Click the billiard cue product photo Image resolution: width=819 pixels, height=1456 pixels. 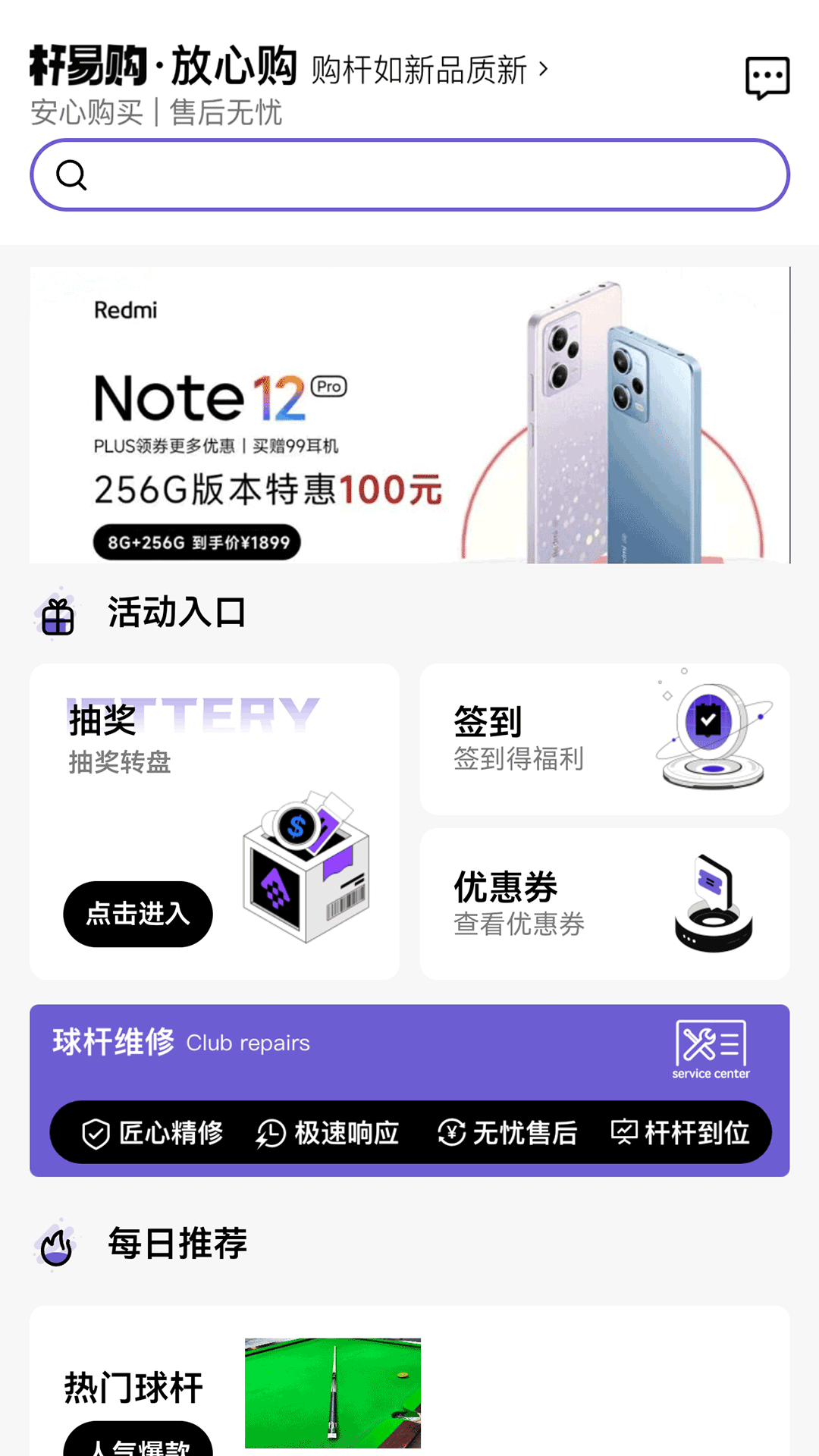[x=332, y=1395]
